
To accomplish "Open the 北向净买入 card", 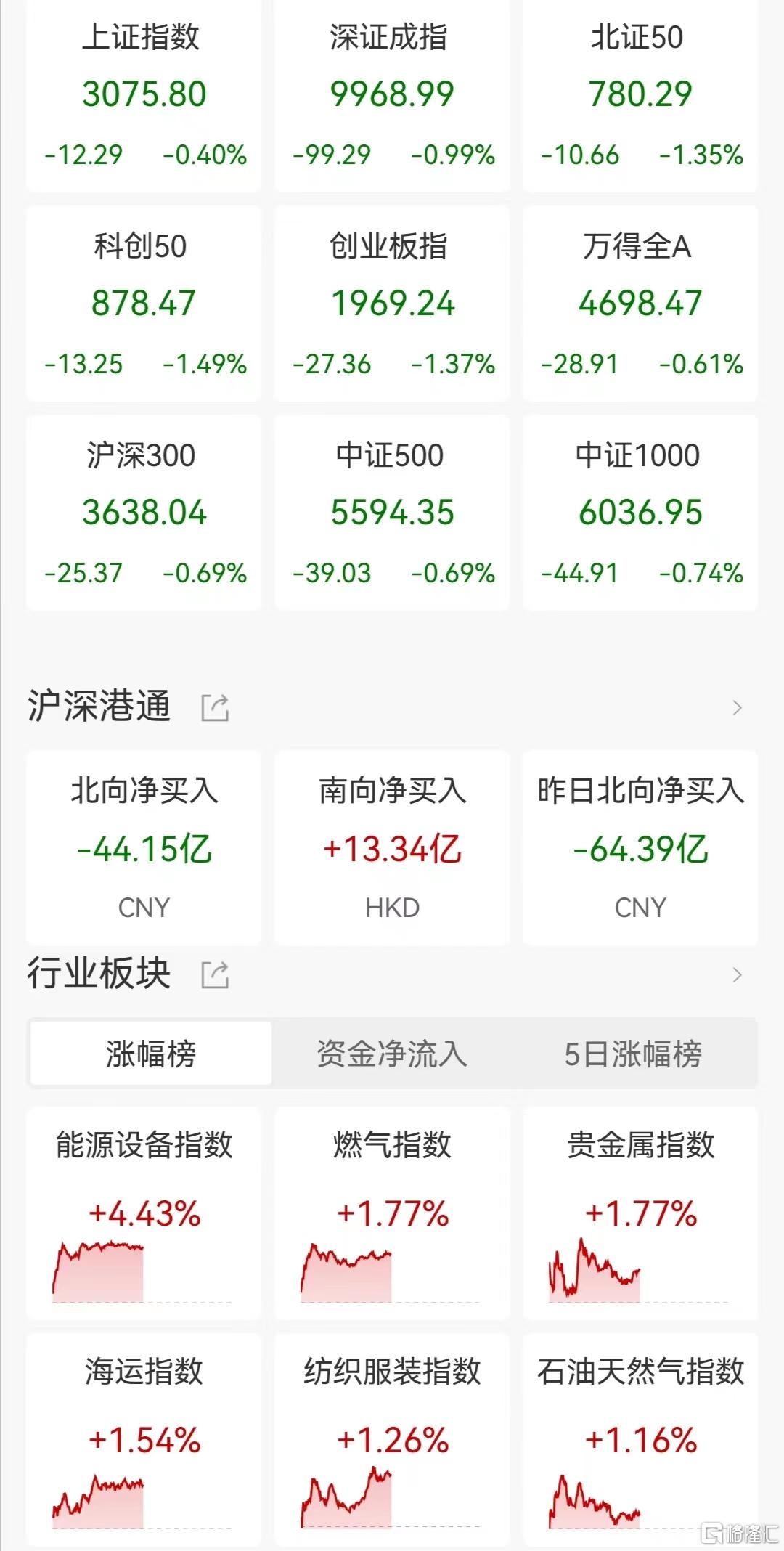I will point(144,848).
